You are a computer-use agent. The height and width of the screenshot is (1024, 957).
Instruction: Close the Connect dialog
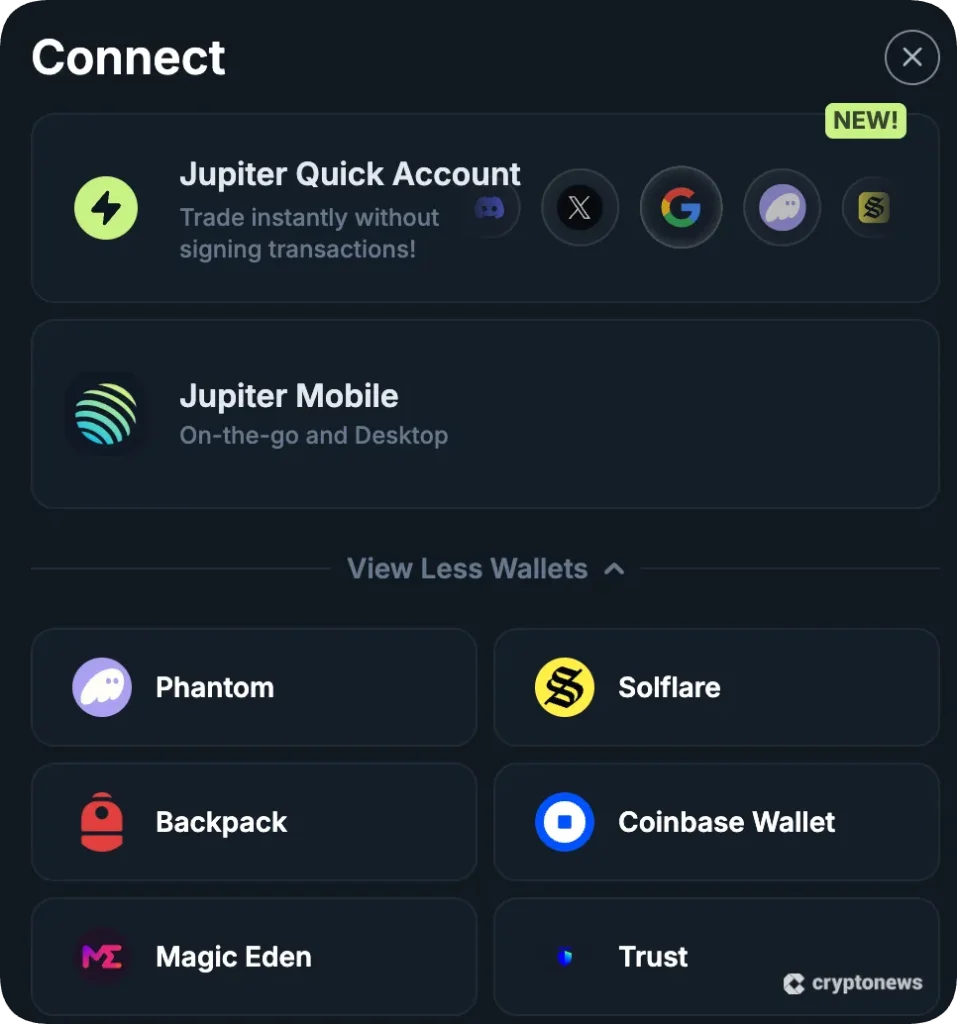point(911,57)
